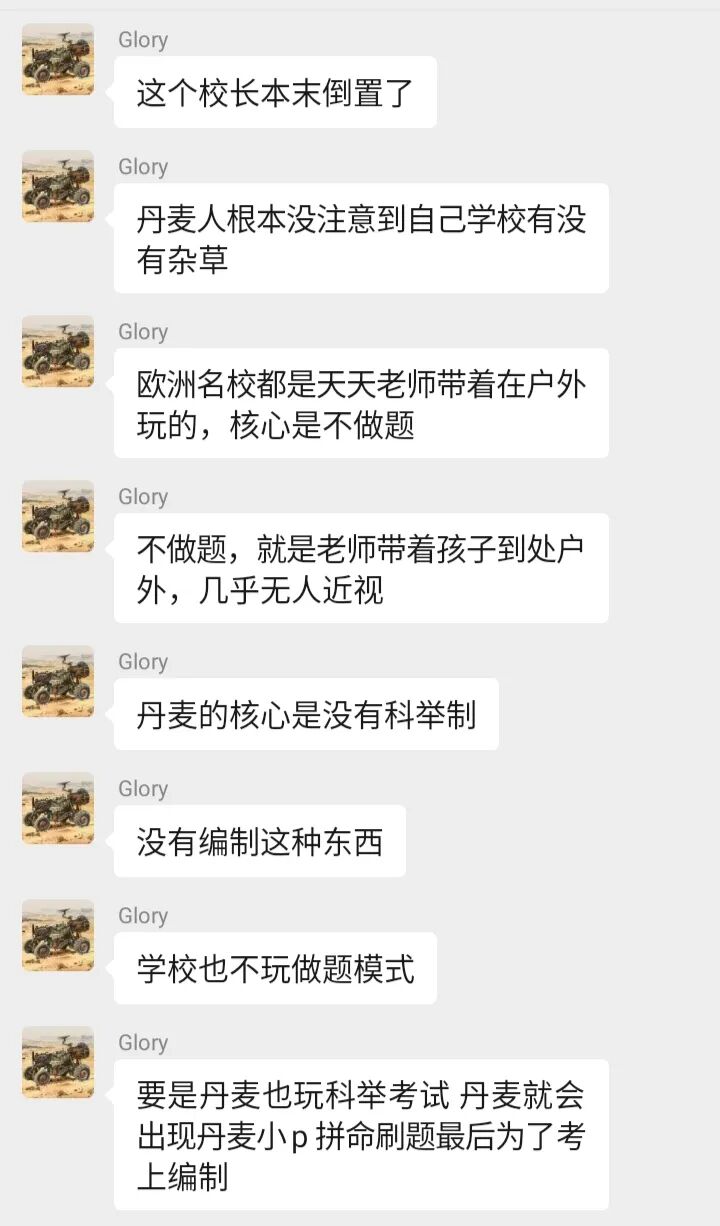Tap the avatar beside "几乎无人近视" message
This screenshot has width=720, height=1226.
[58, 516]
